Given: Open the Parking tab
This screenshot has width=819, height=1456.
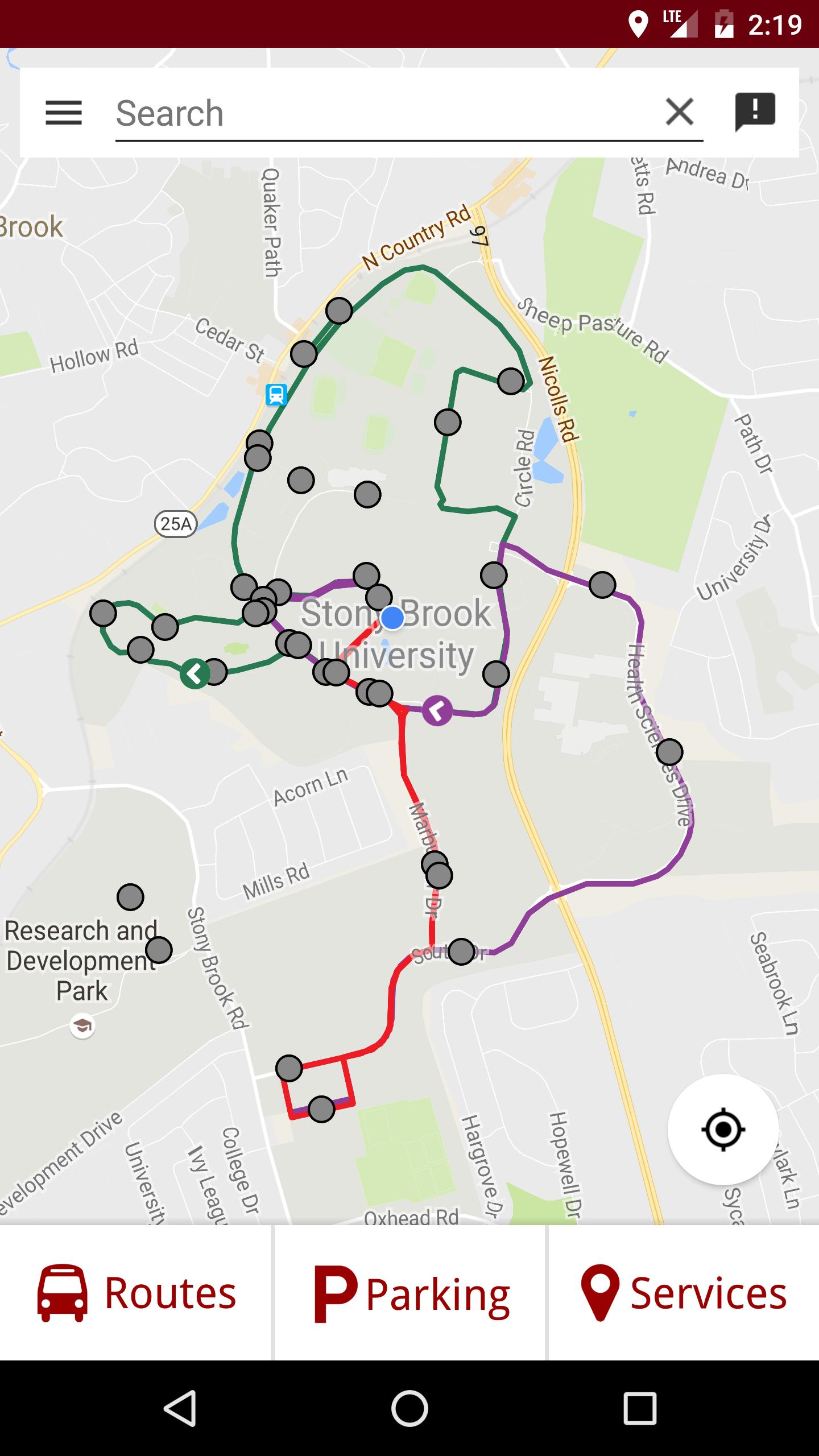Looking at the screenshot, I should 411,1293.
